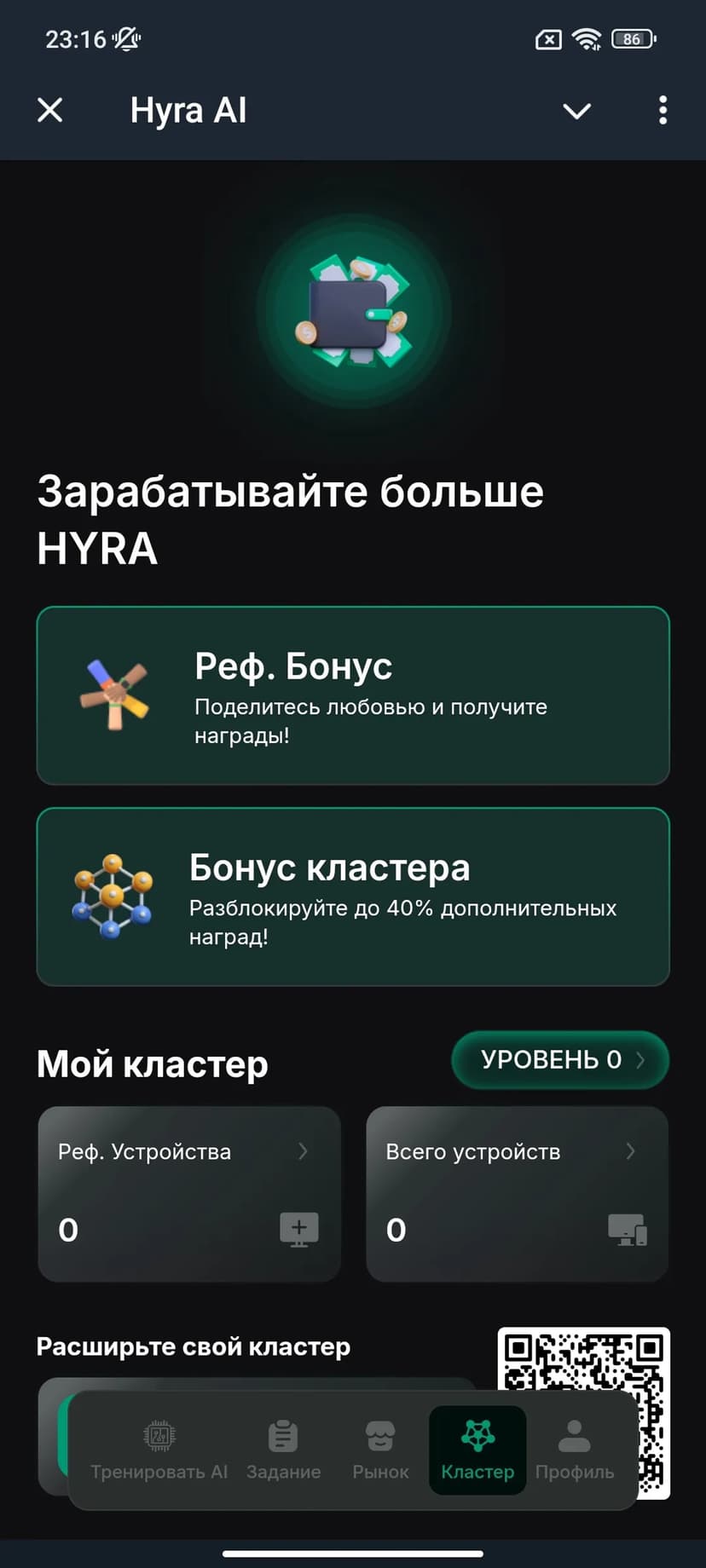Open the Профиль tab
The height and width of the screenshot is (1568, 706).
[575, 1450]
